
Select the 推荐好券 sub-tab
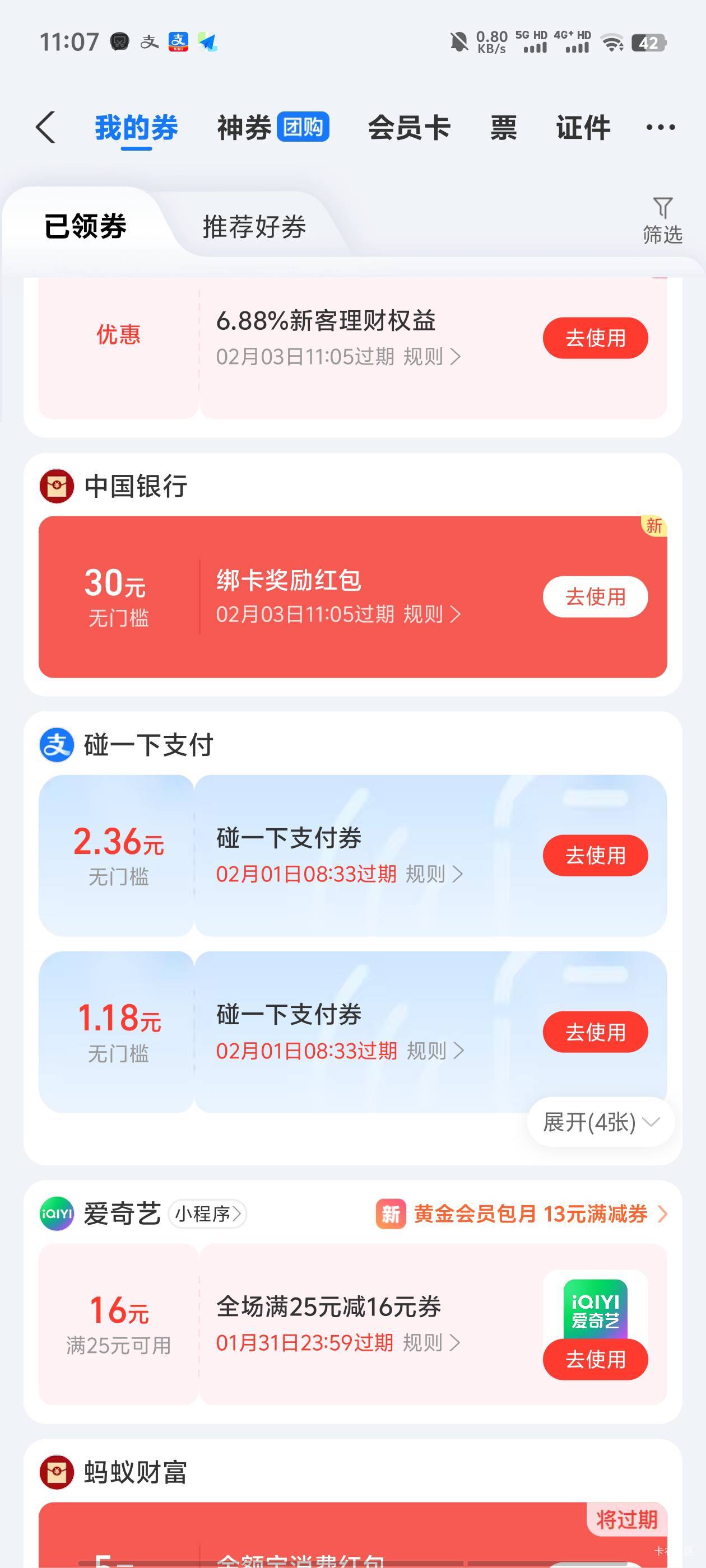[x=254, y=226]
